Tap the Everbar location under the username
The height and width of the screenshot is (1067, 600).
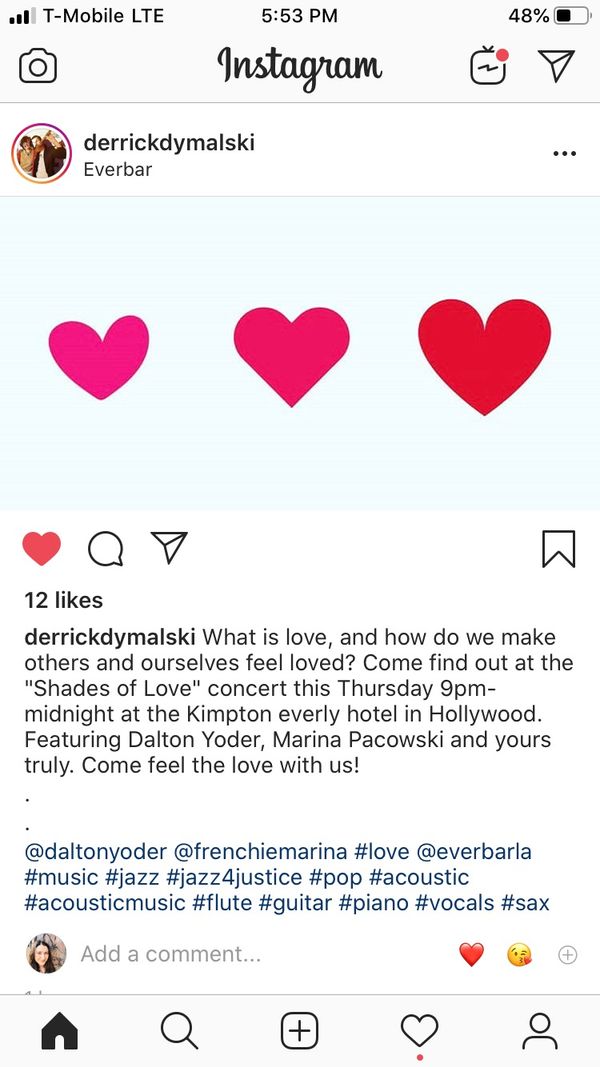(118, 169)
